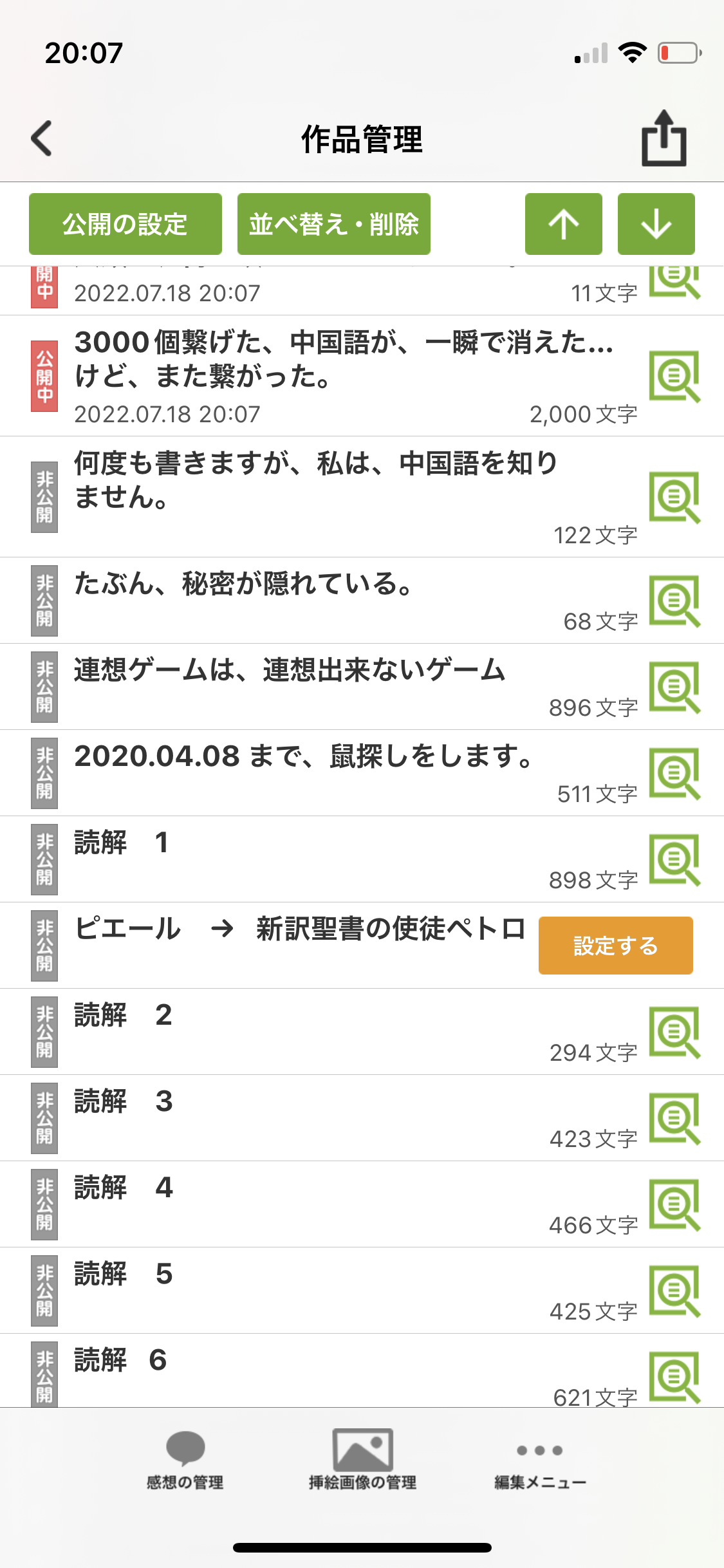
Task: Open 2020.04.08 まで、鼠探しをします entry
Action: coord(302,757)
